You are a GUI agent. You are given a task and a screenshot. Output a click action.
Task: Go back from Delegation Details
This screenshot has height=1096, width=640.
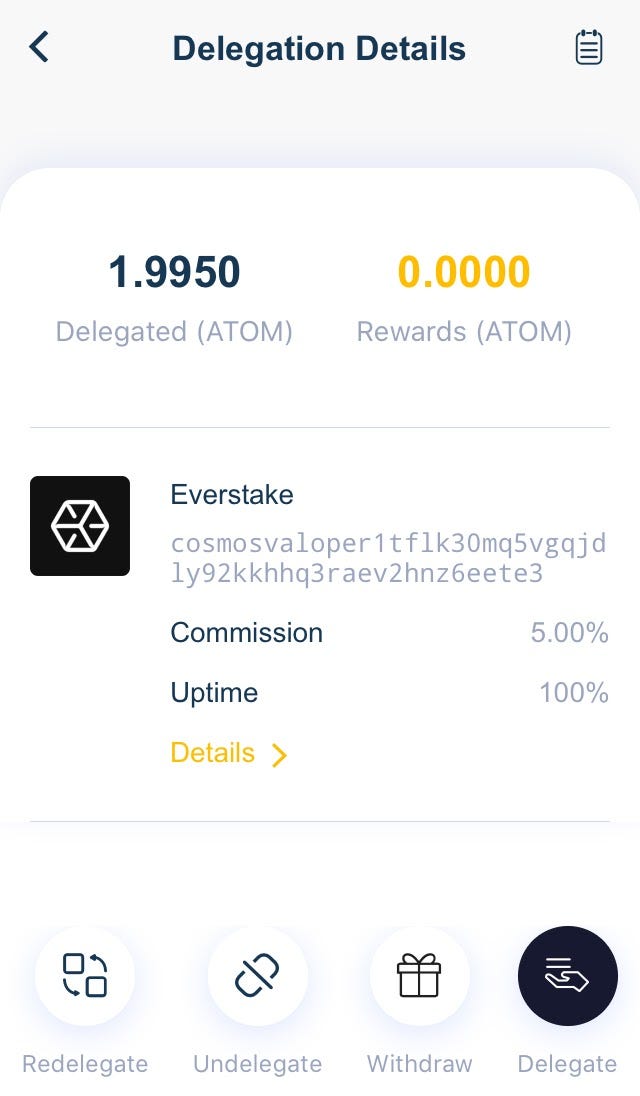click(x=39, y=47)
